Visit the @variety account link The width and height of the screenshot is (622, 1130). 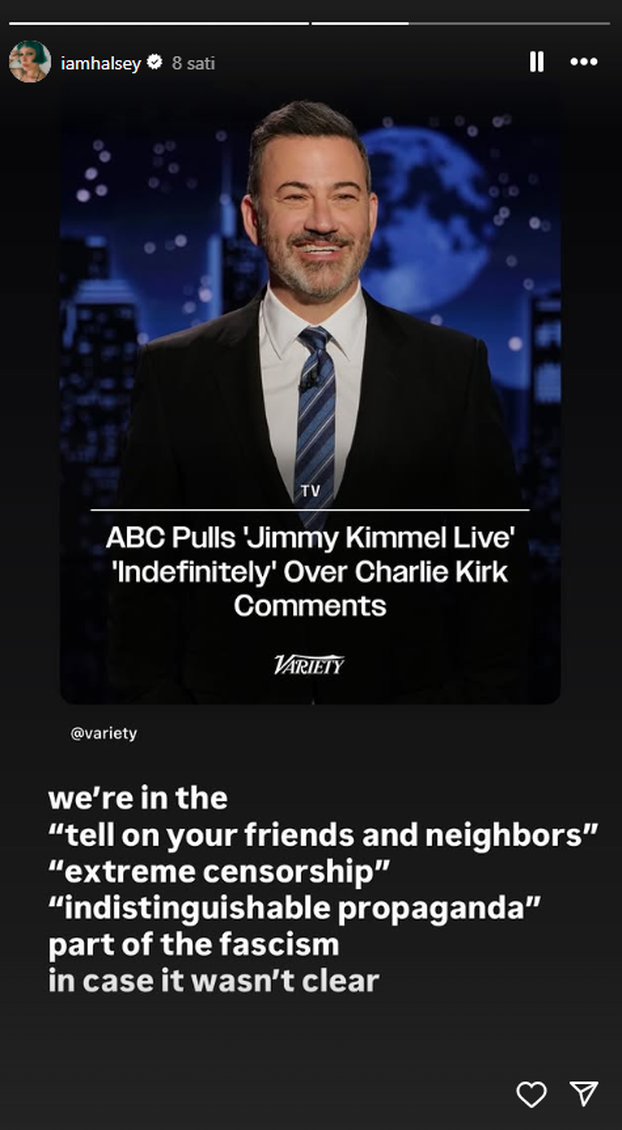pos(104,733)
